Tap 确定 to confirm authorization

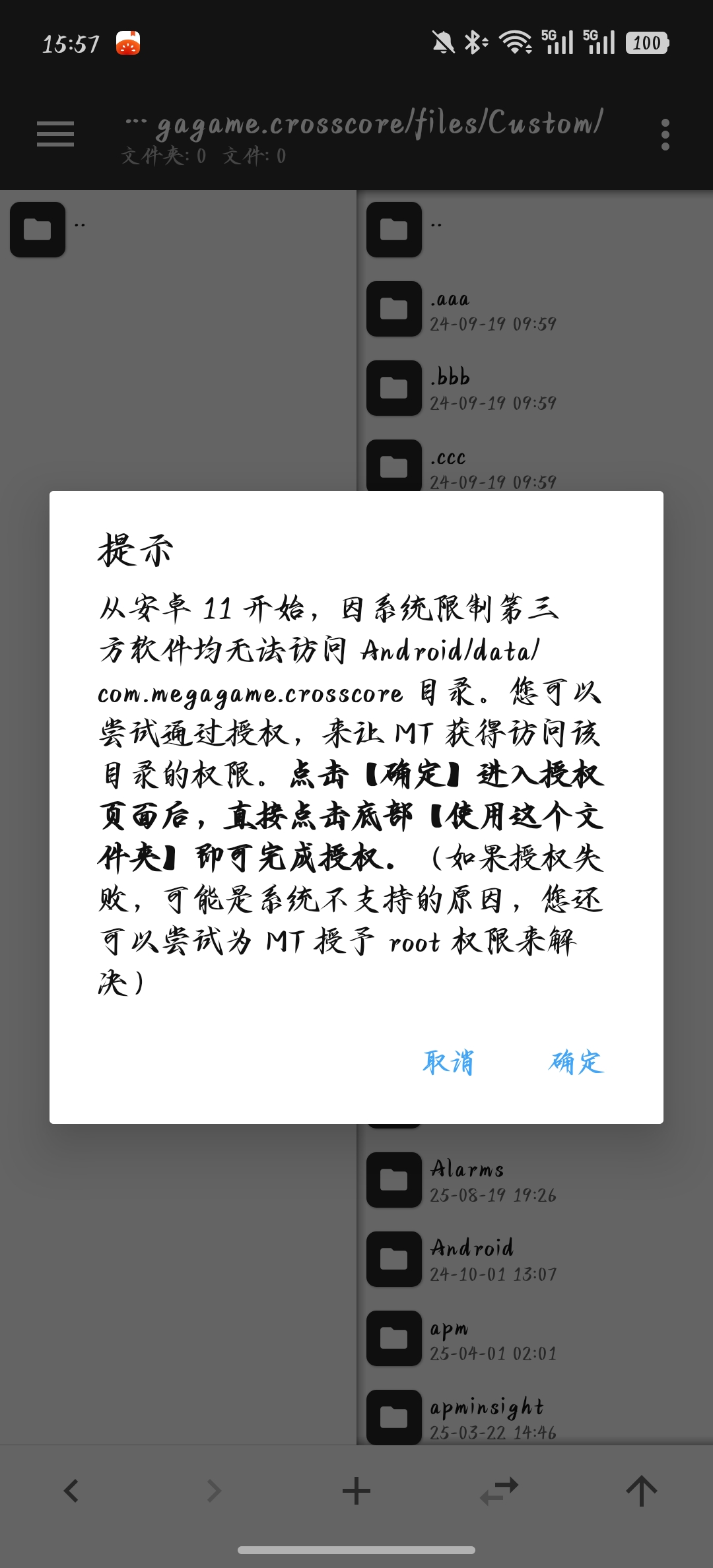576,1062
